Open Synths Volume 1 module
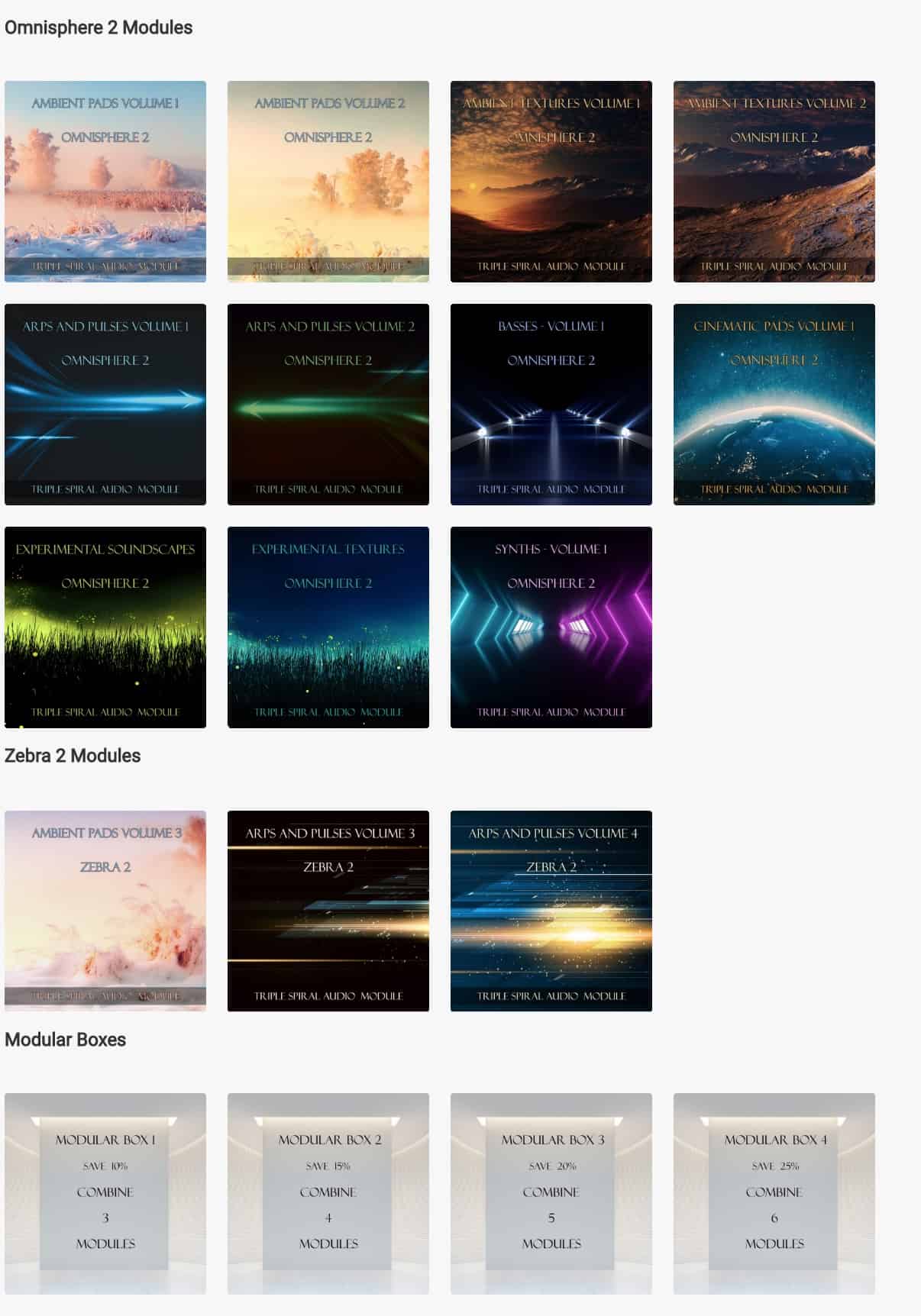This screenshot has height=1316, width=921. (x=551, y=627)
